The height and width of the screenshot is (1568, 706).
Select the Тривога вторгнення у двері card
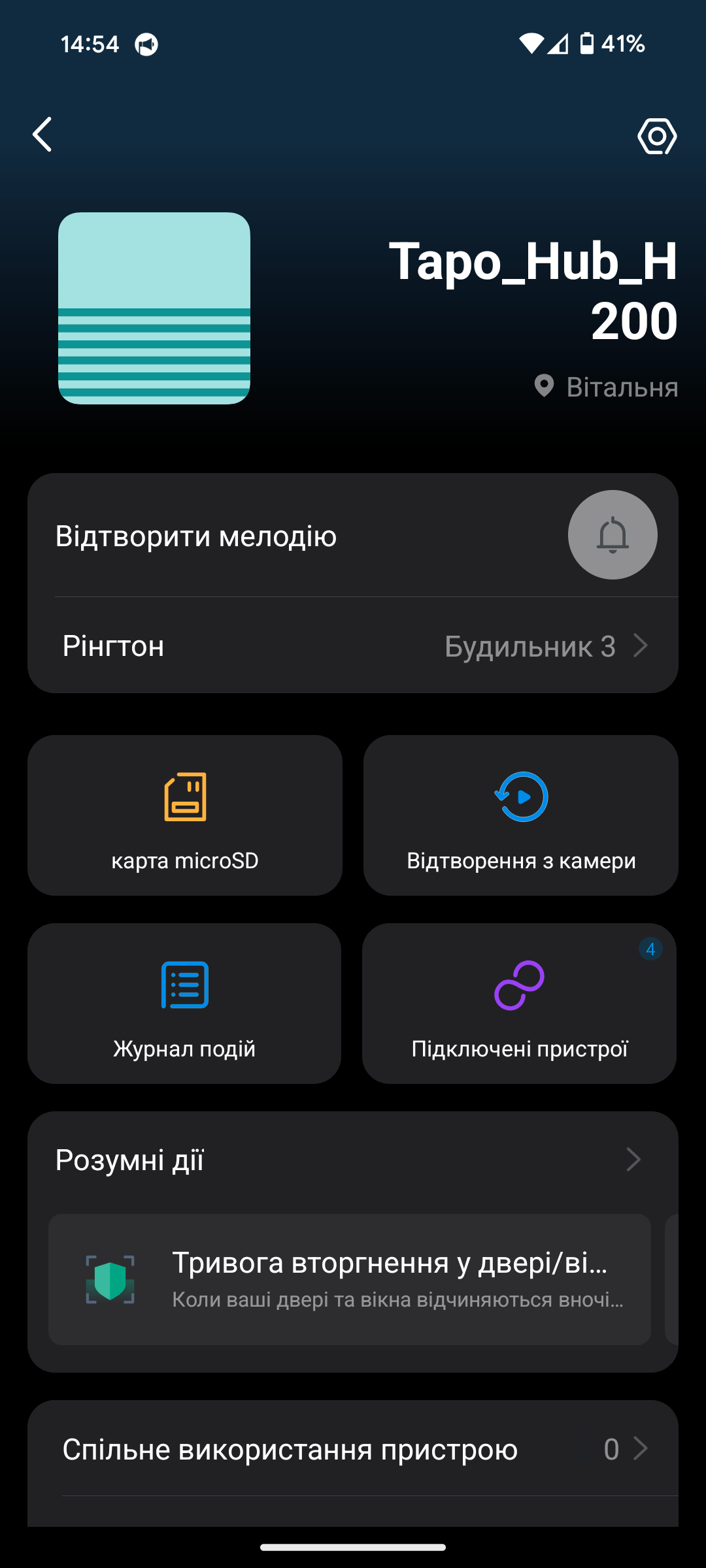pos(350,1279)
